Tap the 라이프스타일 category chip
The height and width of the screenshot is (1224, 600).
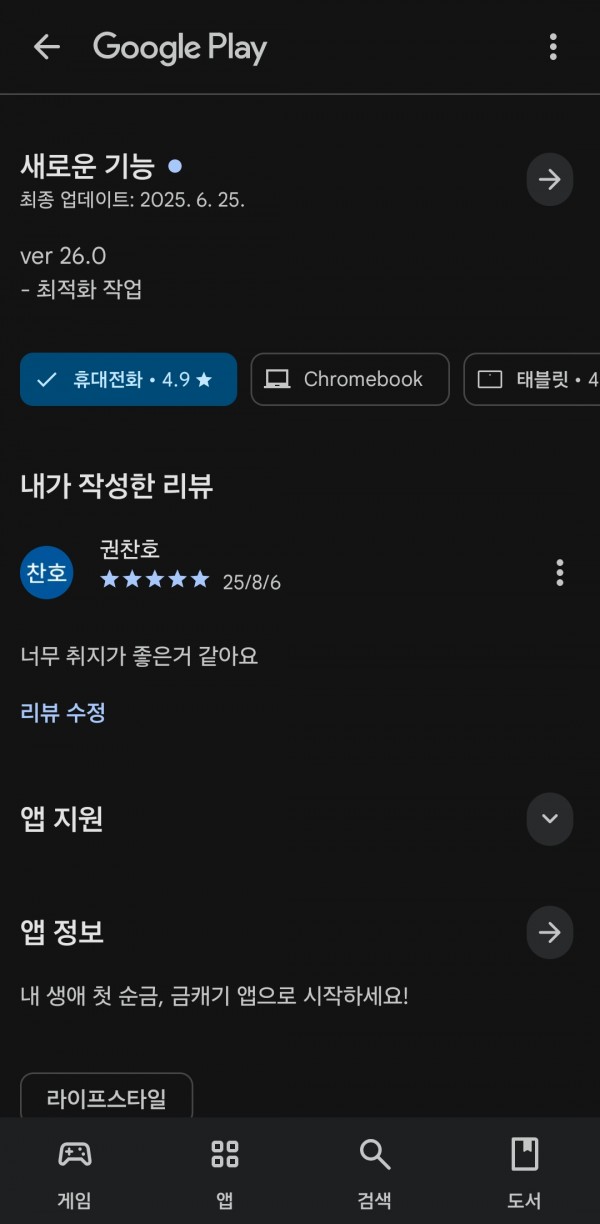pos(106,1098)
